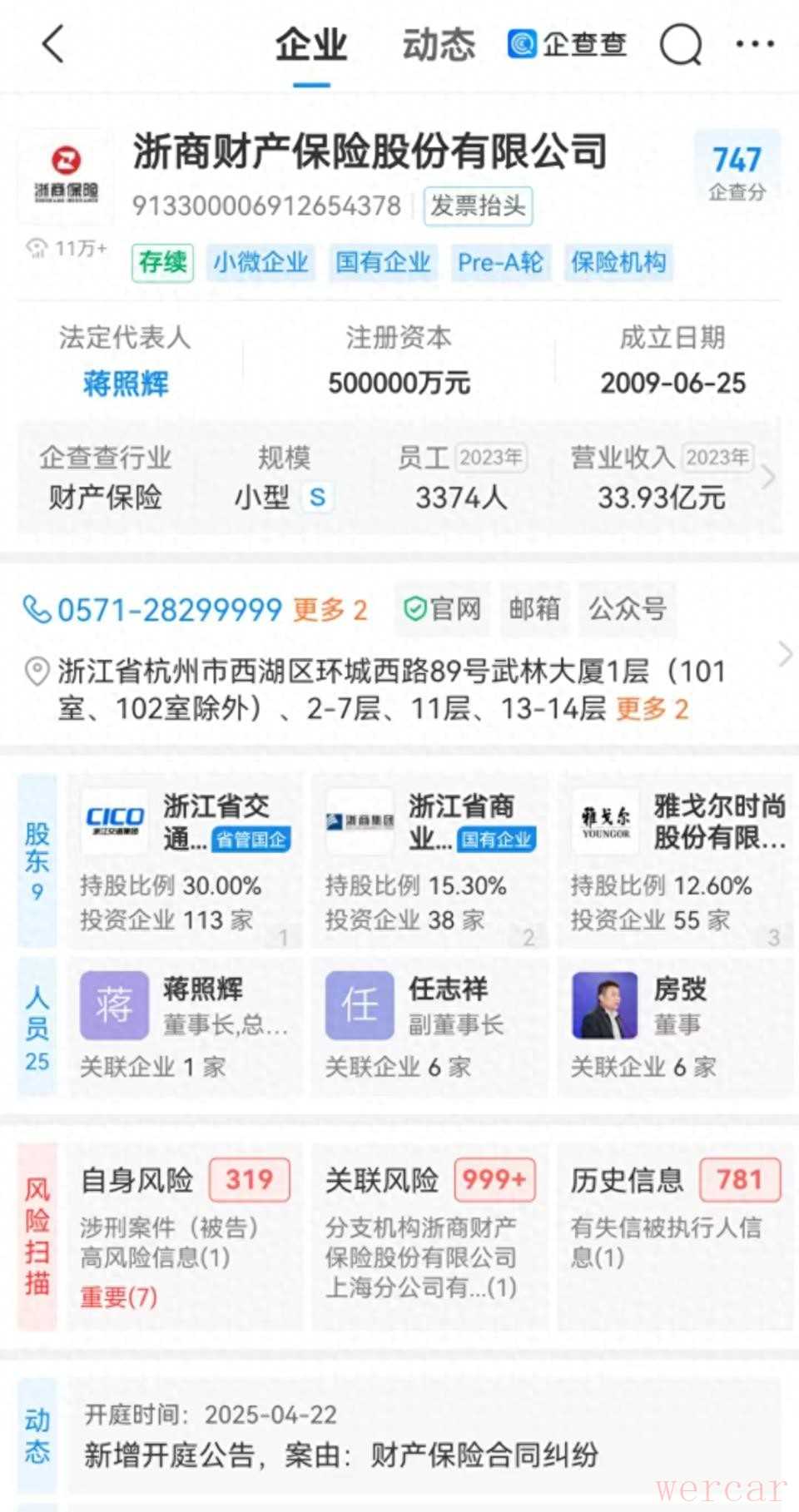This screenshot has height=1512, width=799.
Task: View personnel card for 任志祥 副董事长
Action: [429, 1025]
